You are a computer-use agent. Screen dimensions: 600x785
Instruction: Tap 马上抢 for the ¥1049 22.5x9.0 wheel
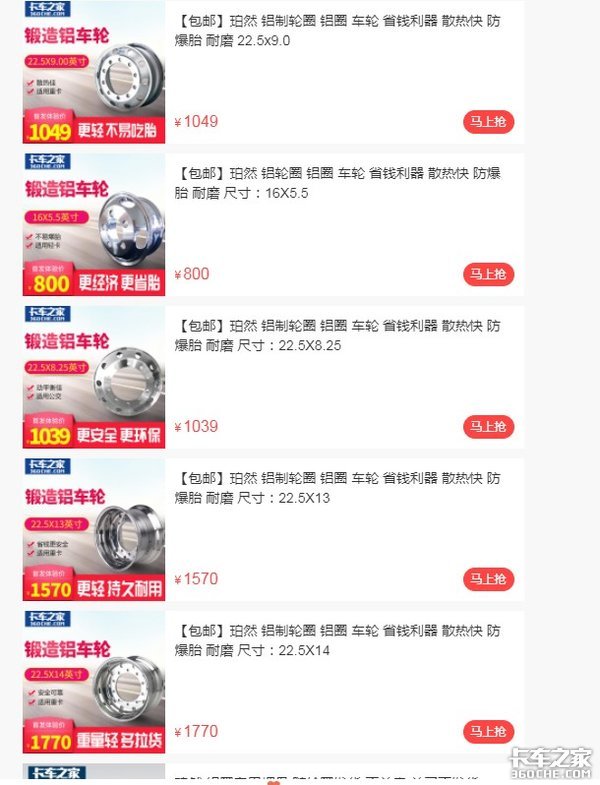click(488, 122)
